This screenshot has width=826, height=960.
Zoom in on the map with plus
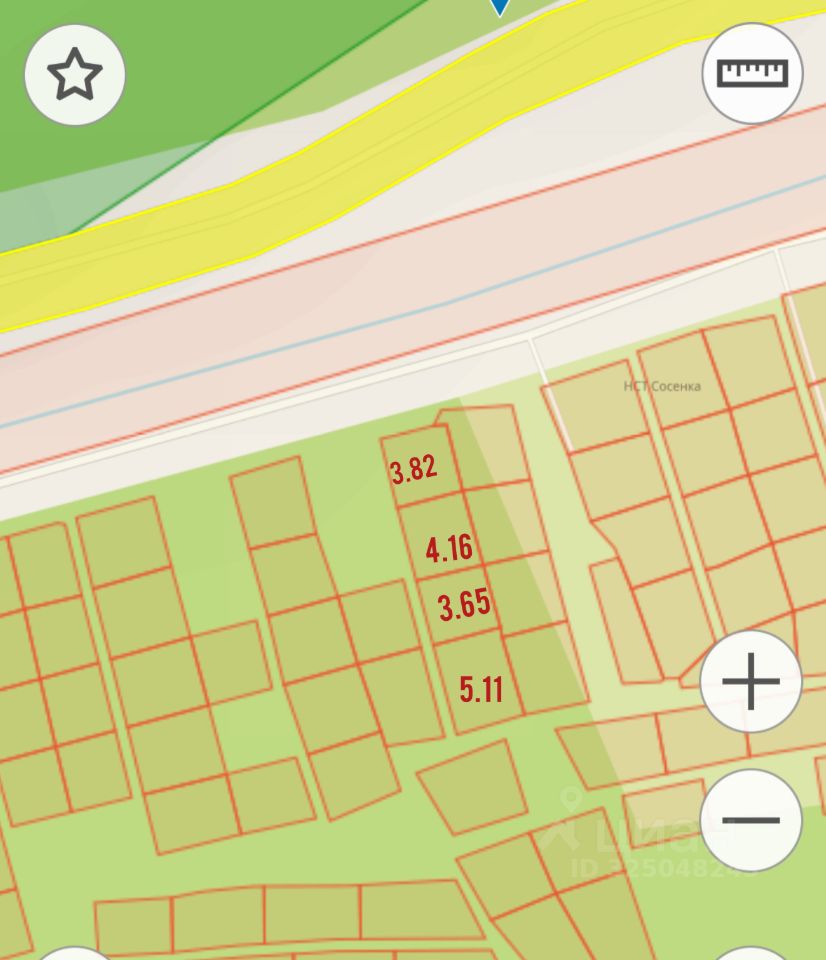pyautogui.click(x=750, y=681)
